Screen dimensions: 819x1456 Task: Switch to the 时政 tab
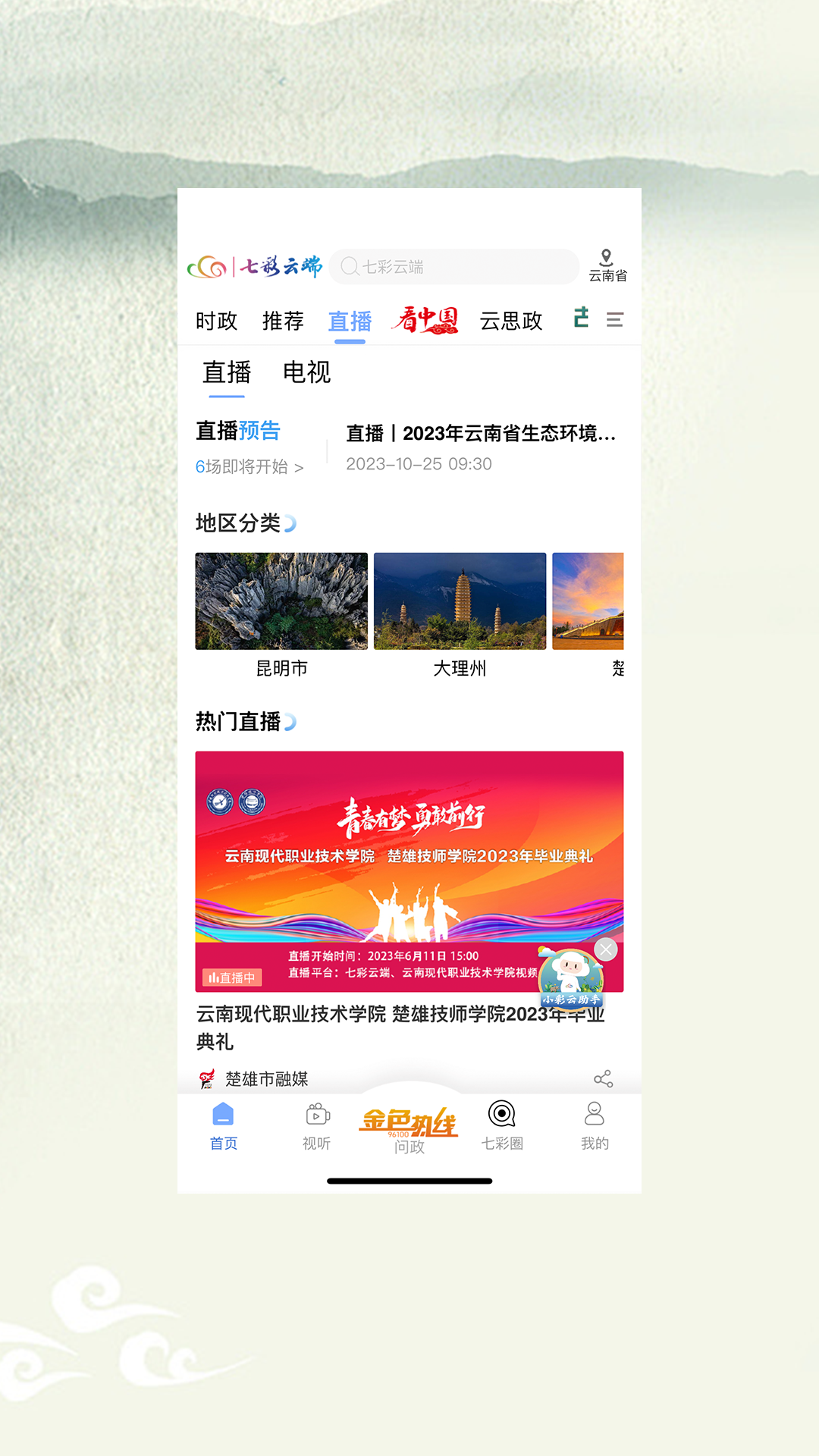[x=216, y=322]
